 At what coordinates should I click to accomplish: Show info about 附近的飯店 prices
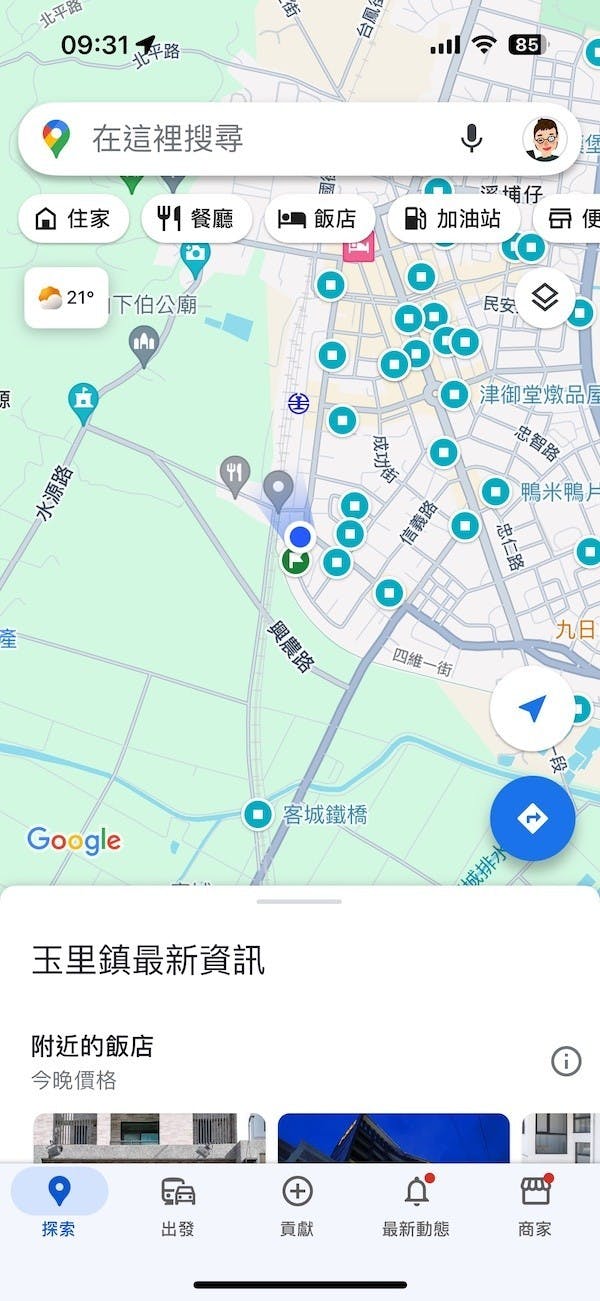[x=566, y=1061]
